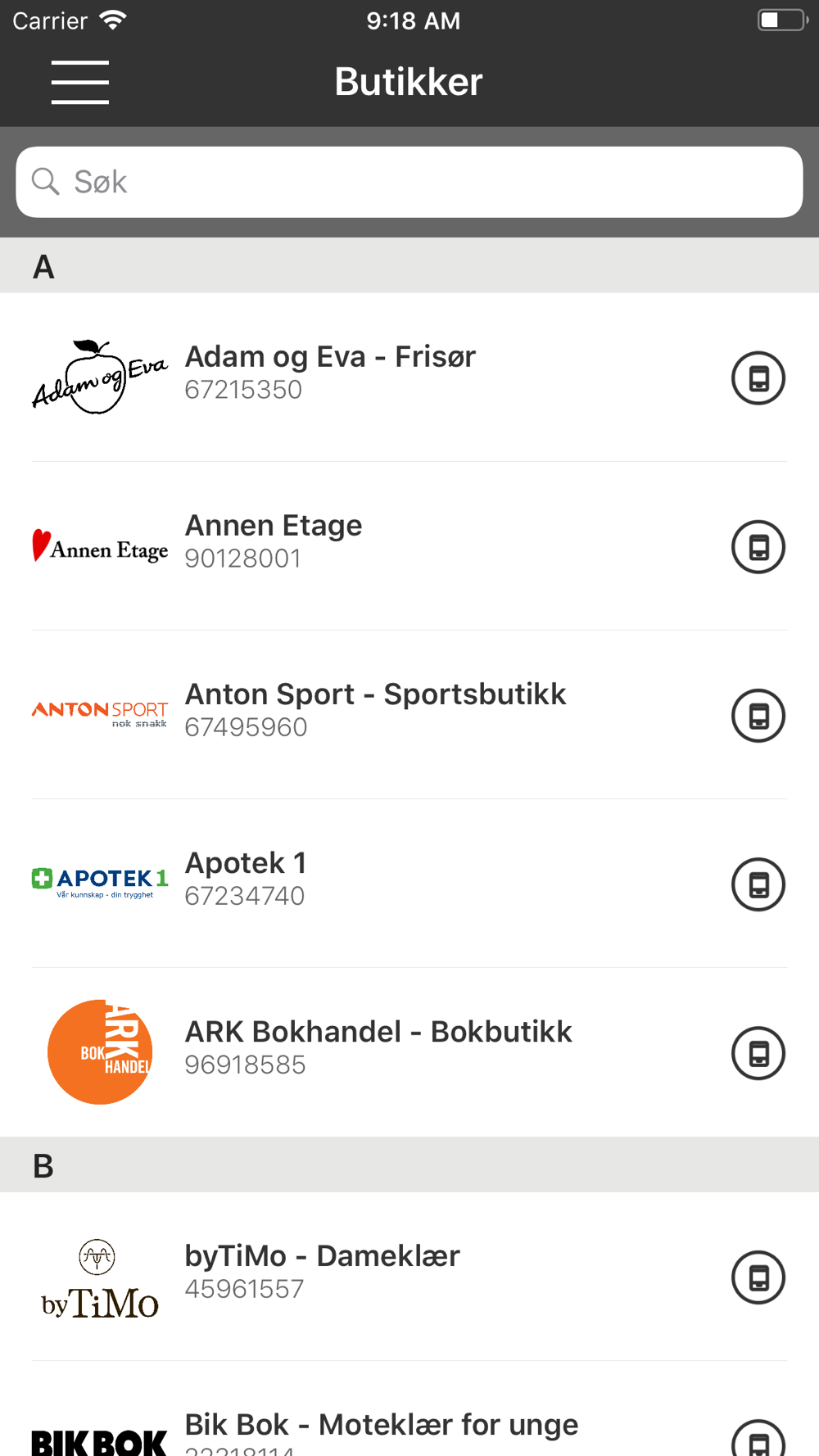Tap the phone icon next to byTiMo
The image size is (819, 1456).
coord(758,1277)
